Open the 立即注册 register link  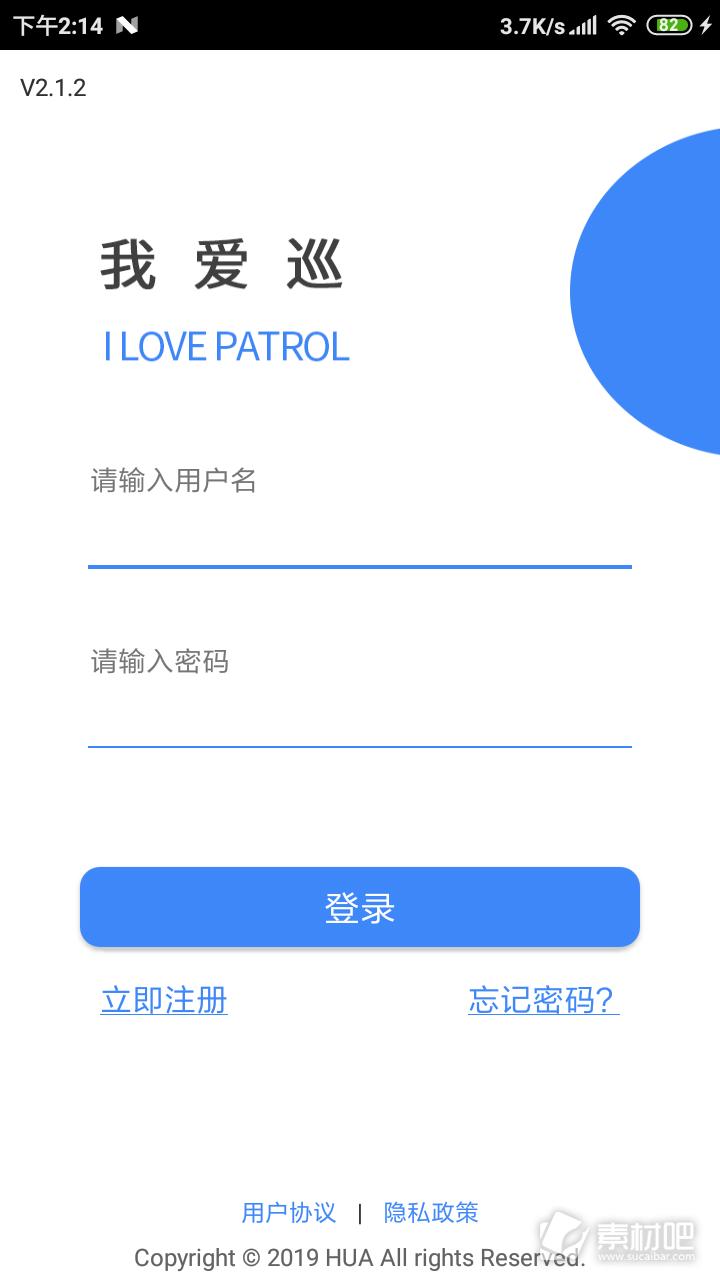164,1000
